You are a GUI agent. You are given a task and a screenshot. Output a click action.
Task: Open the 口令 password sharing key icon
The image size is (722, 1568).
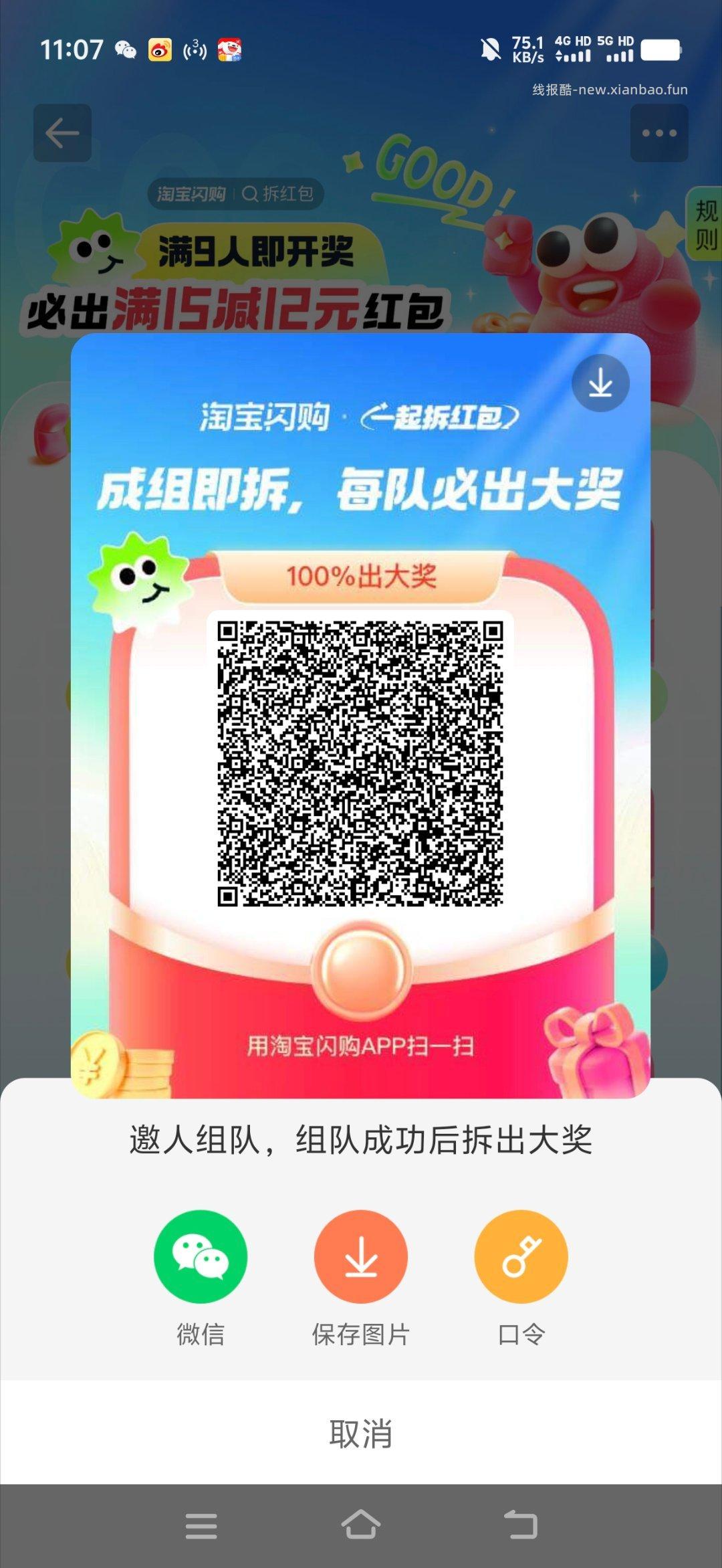pyautogui.click(x=522, y=1256)
